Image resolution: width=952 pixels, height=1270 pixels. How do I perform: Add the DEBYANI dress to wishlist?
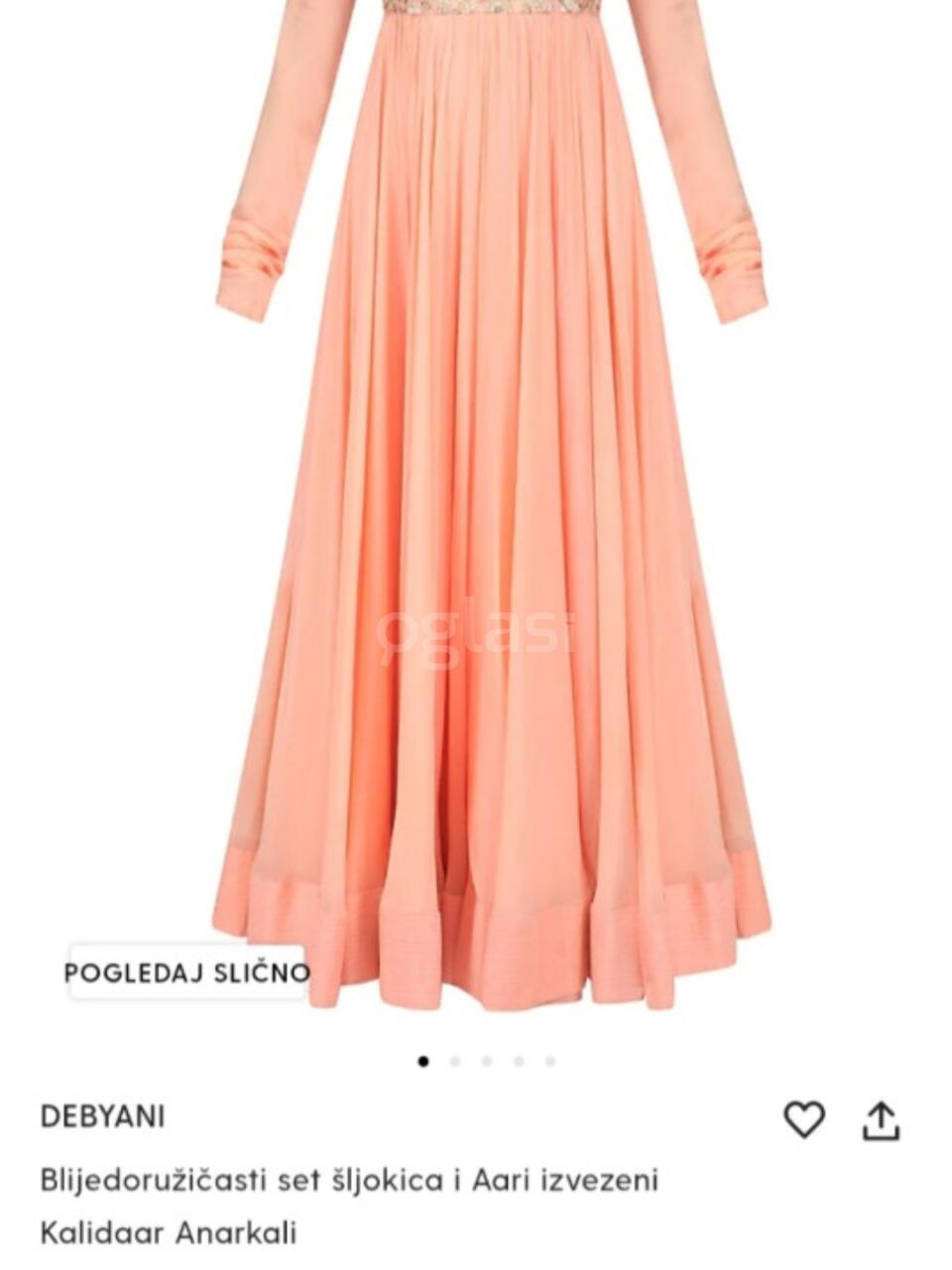pos(803,1120)
